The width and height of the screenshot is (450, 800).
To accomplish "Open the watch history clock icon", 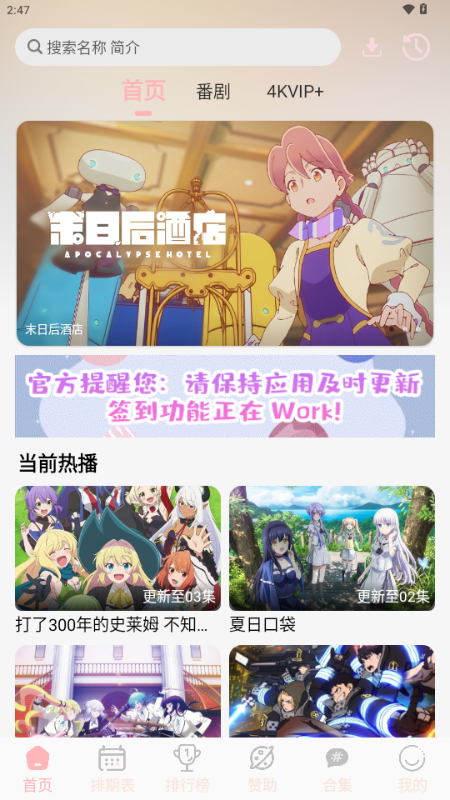I will (x=416, y=47).
